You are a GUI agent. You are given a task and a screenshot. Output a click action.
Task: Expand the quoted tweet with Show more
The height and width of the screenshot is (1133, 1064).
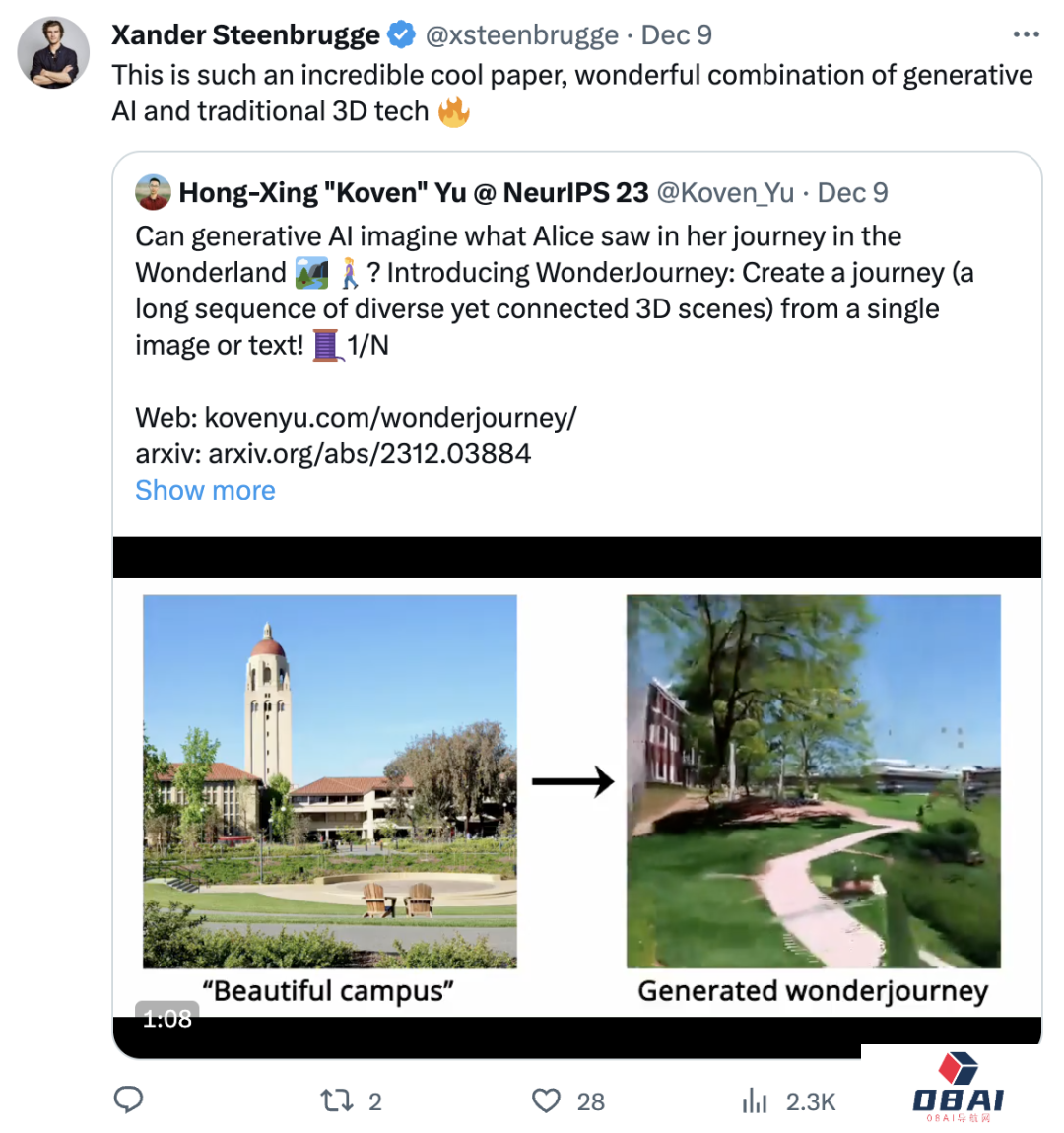tap(205, 491)
